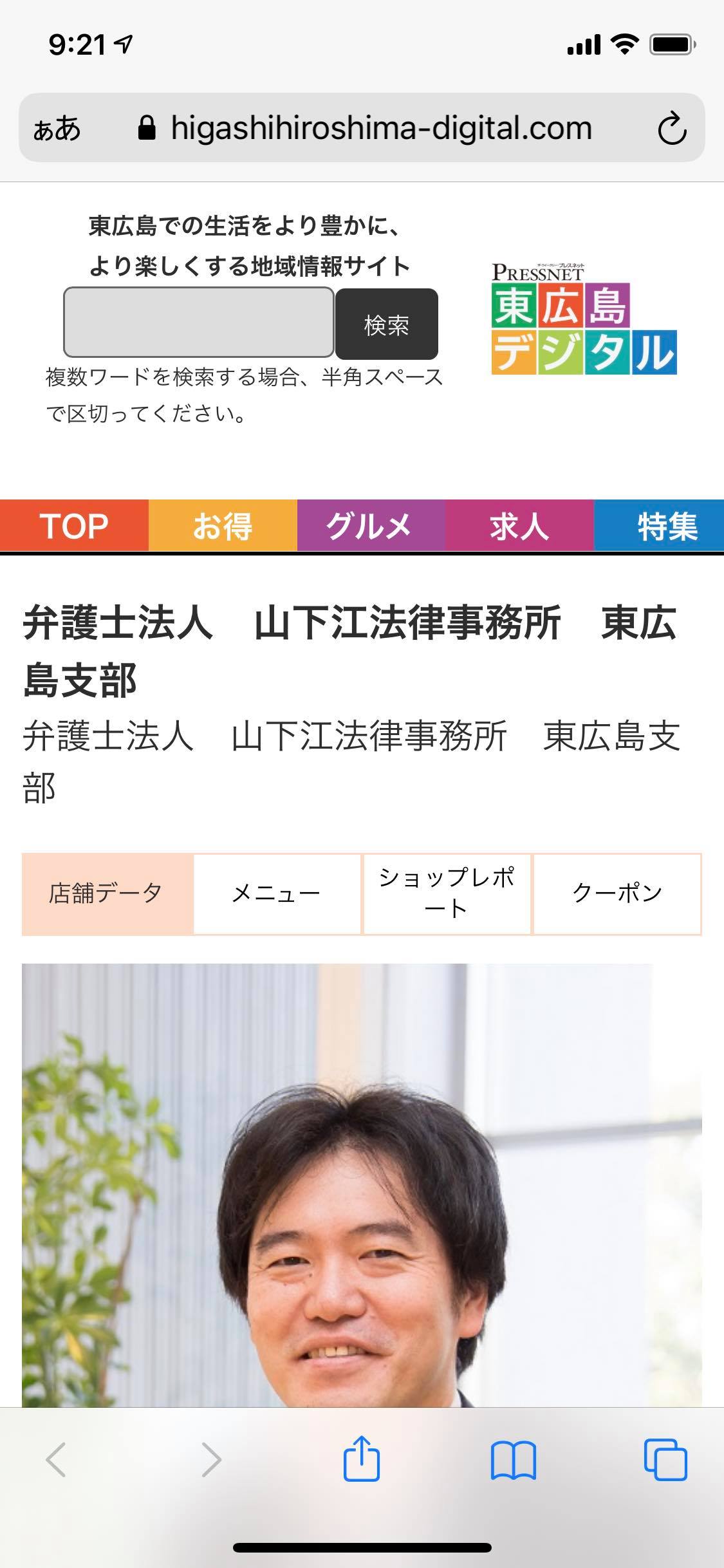View the クーポン tab
The height and width of the screenshot is (1568, 724).
pyautogui.click(x=617, y=893)
